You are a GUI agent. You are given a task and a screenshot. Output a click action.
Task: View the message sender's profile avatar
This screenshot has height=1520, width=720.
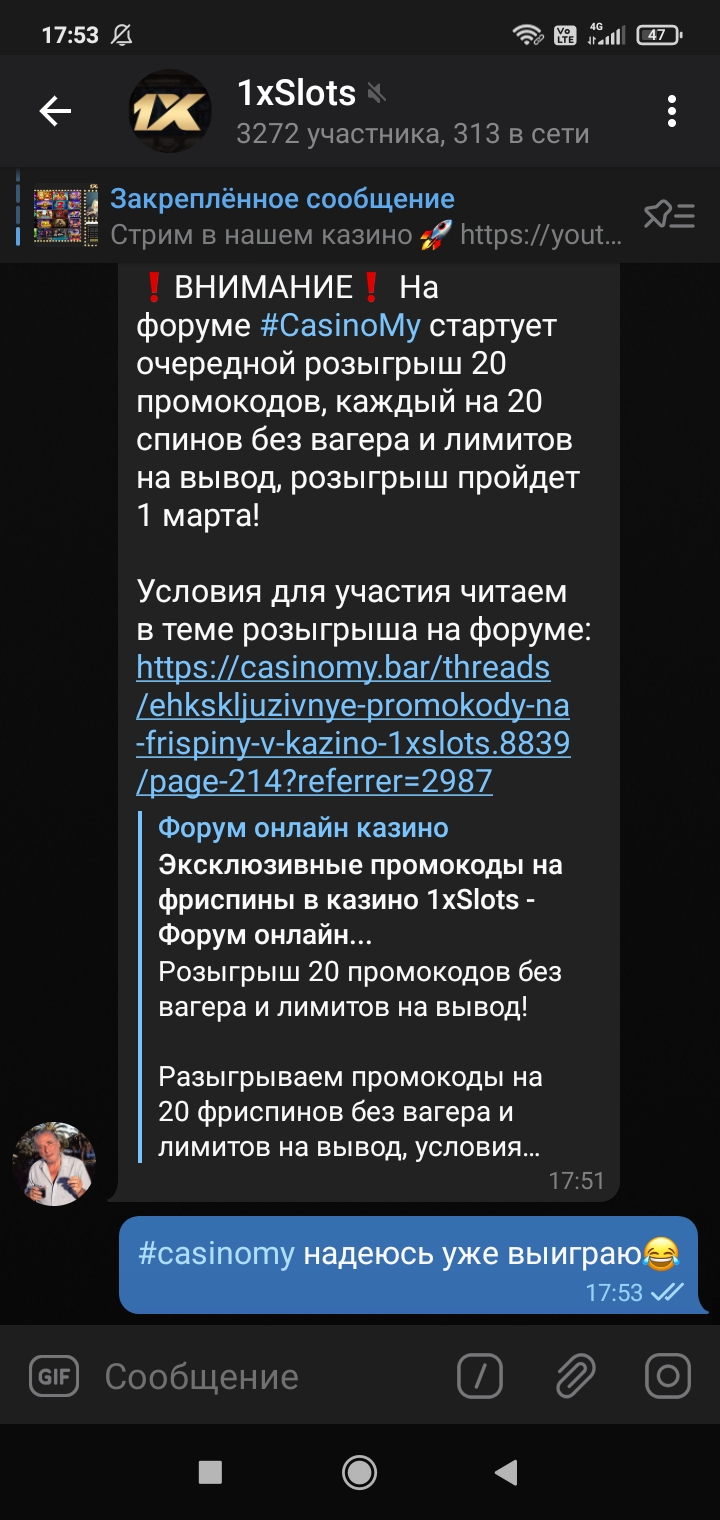point(54,1163)
